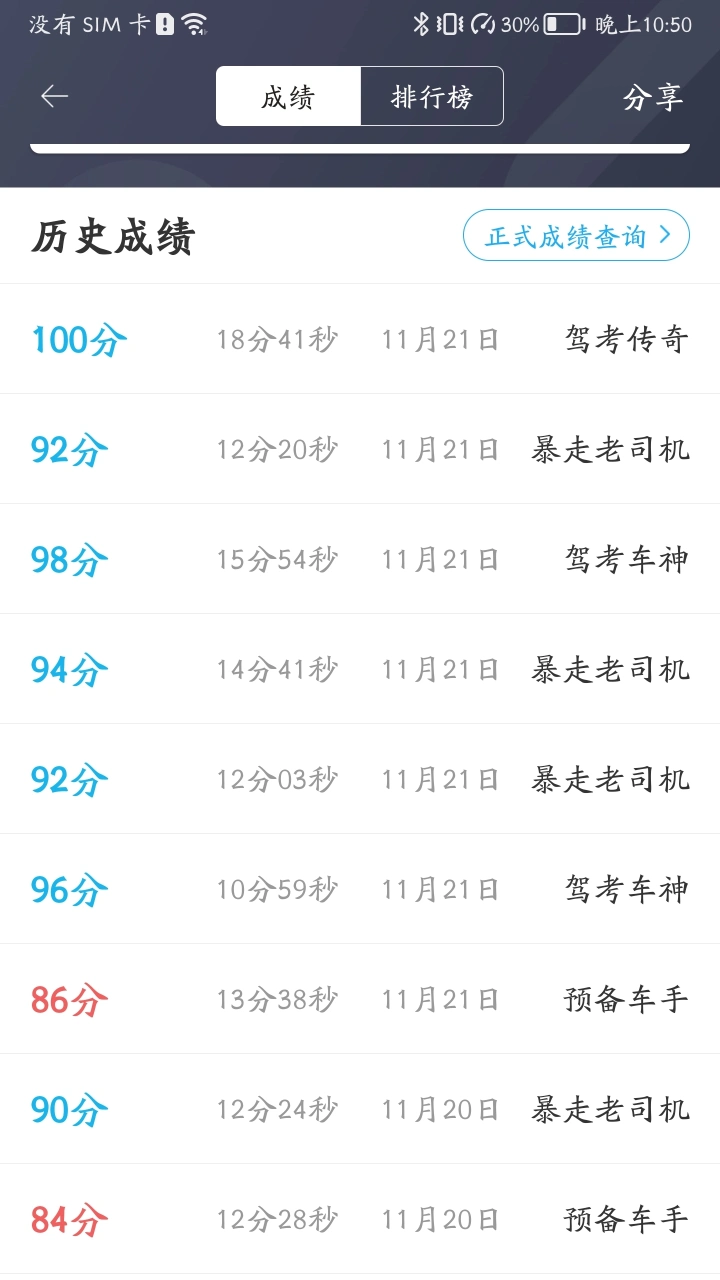Open the 100分 驾考传奇 record
This screenshot has height=1280, width=720.
[x=360, y=339]
